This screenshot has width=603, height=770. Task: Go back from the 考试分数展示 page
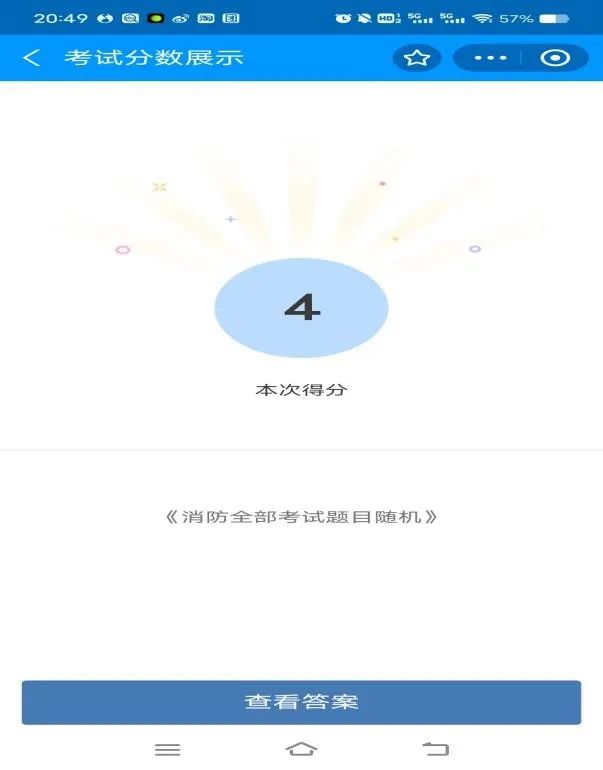[x=32, y=58]
